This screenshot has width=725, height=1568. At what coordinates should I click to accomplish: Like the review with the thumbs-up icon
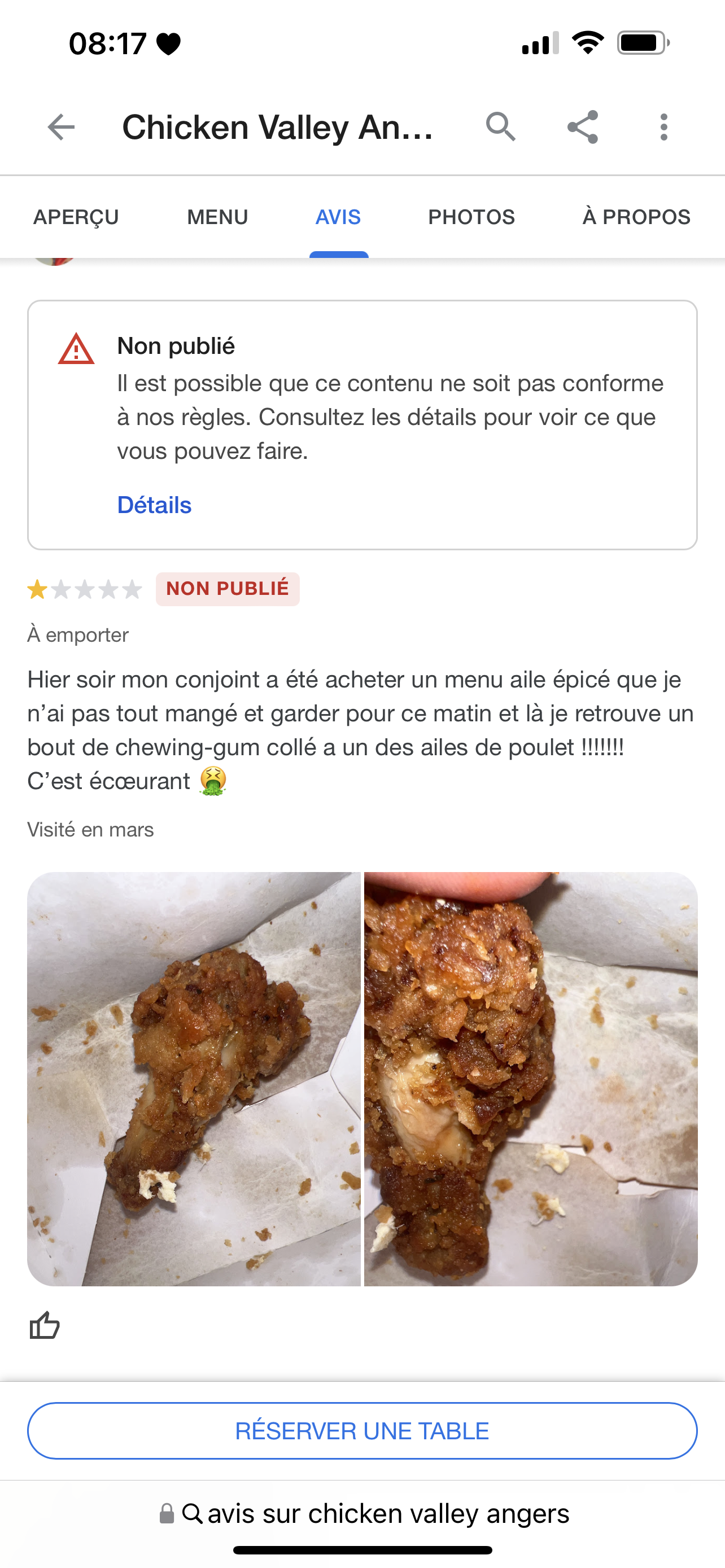[45, 1326]
